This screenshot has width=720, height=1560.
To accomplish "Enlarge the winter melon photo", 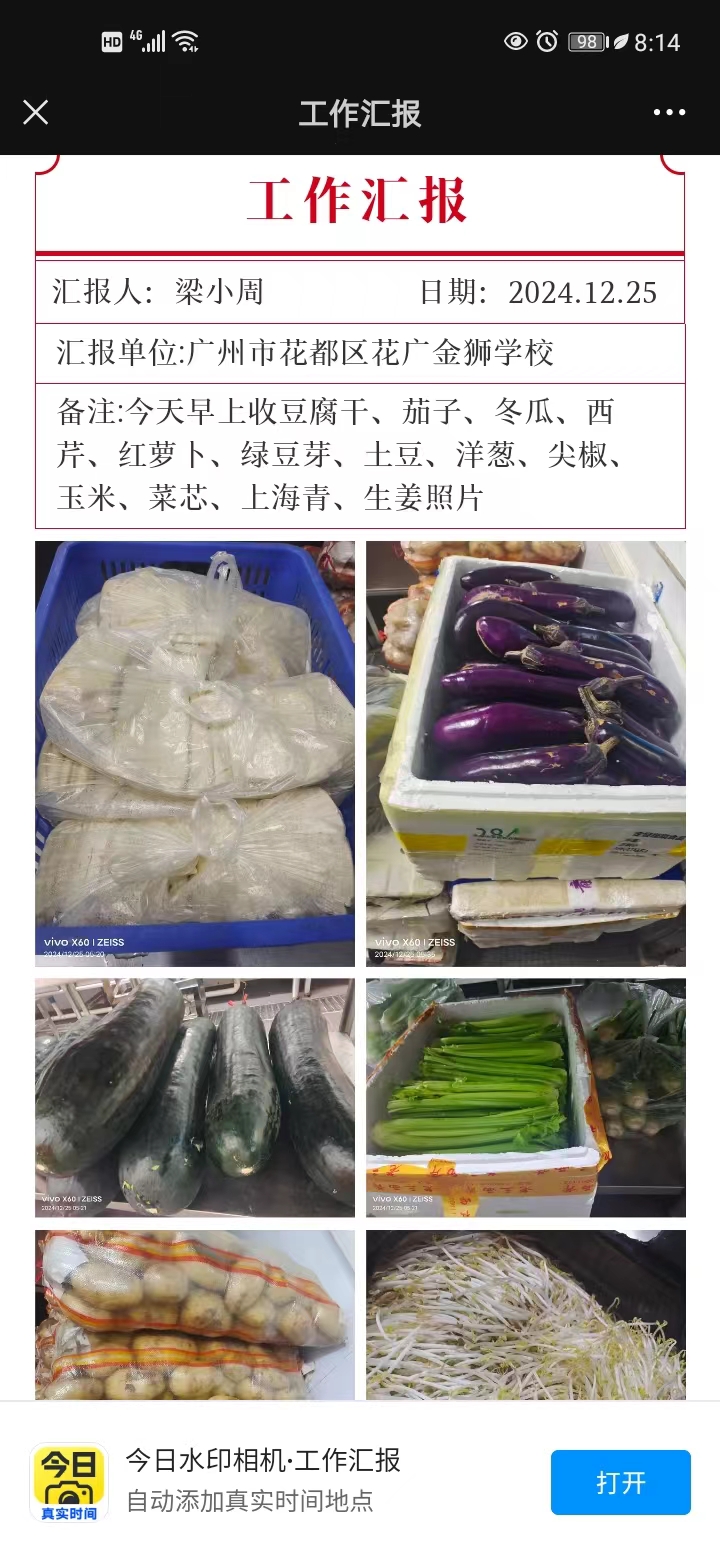I will click(195, 1097).
